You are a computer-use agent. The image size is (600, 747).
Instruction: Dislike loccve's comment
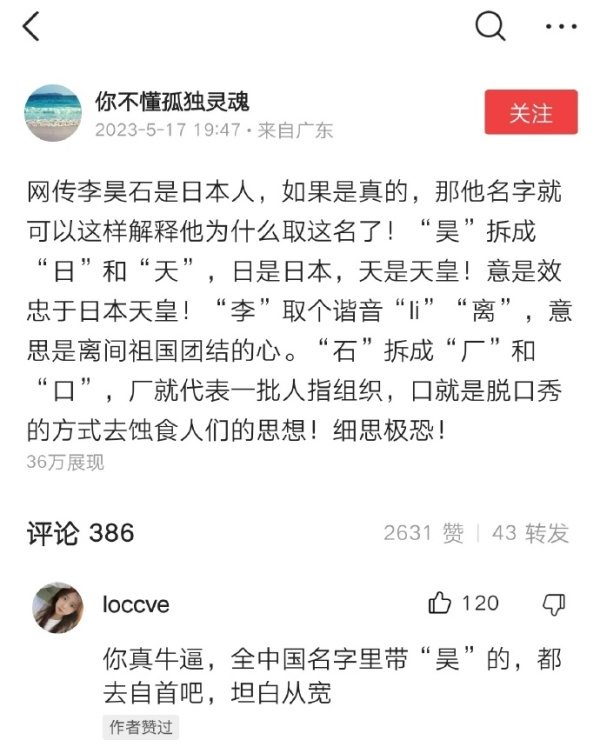tap(553, 603)
